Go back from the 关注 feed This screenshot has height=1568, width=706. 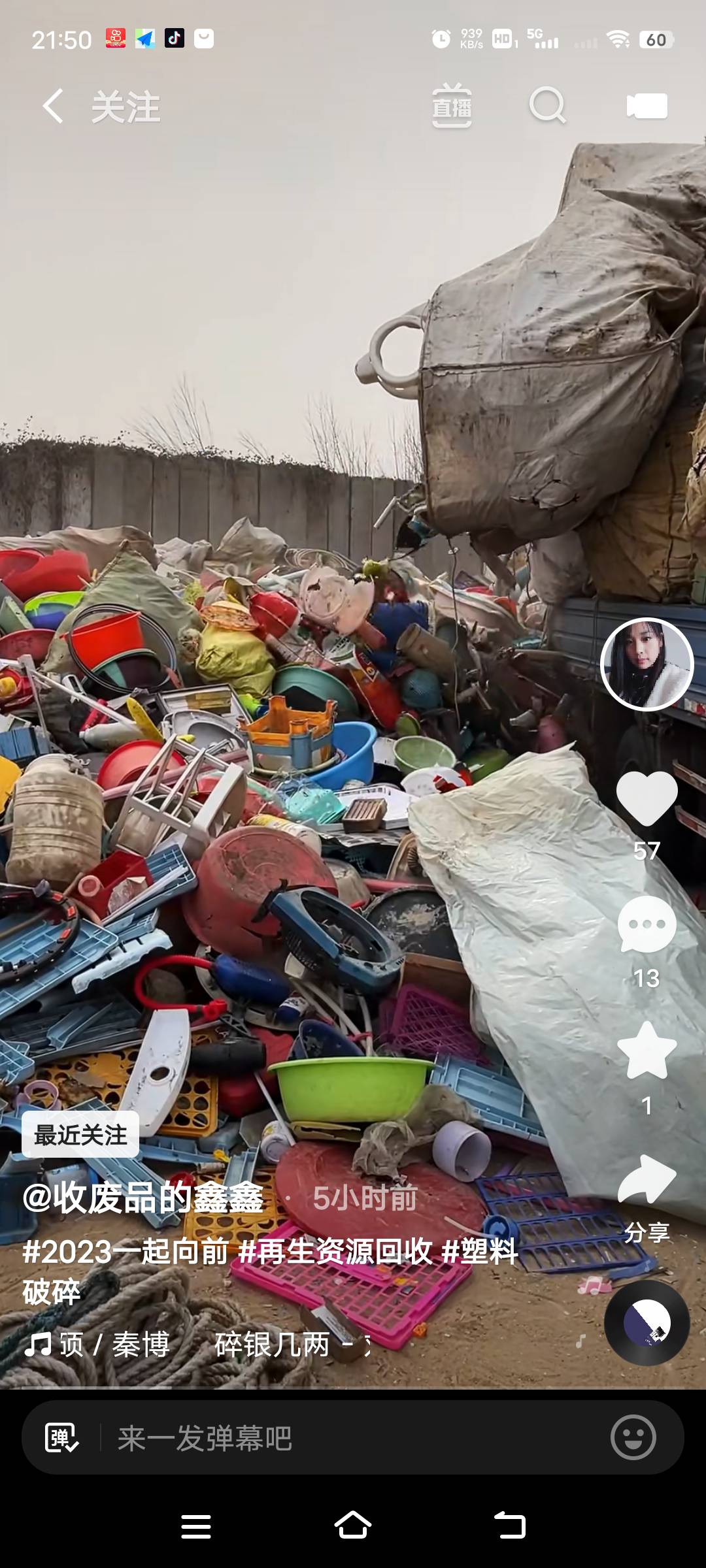54,106
